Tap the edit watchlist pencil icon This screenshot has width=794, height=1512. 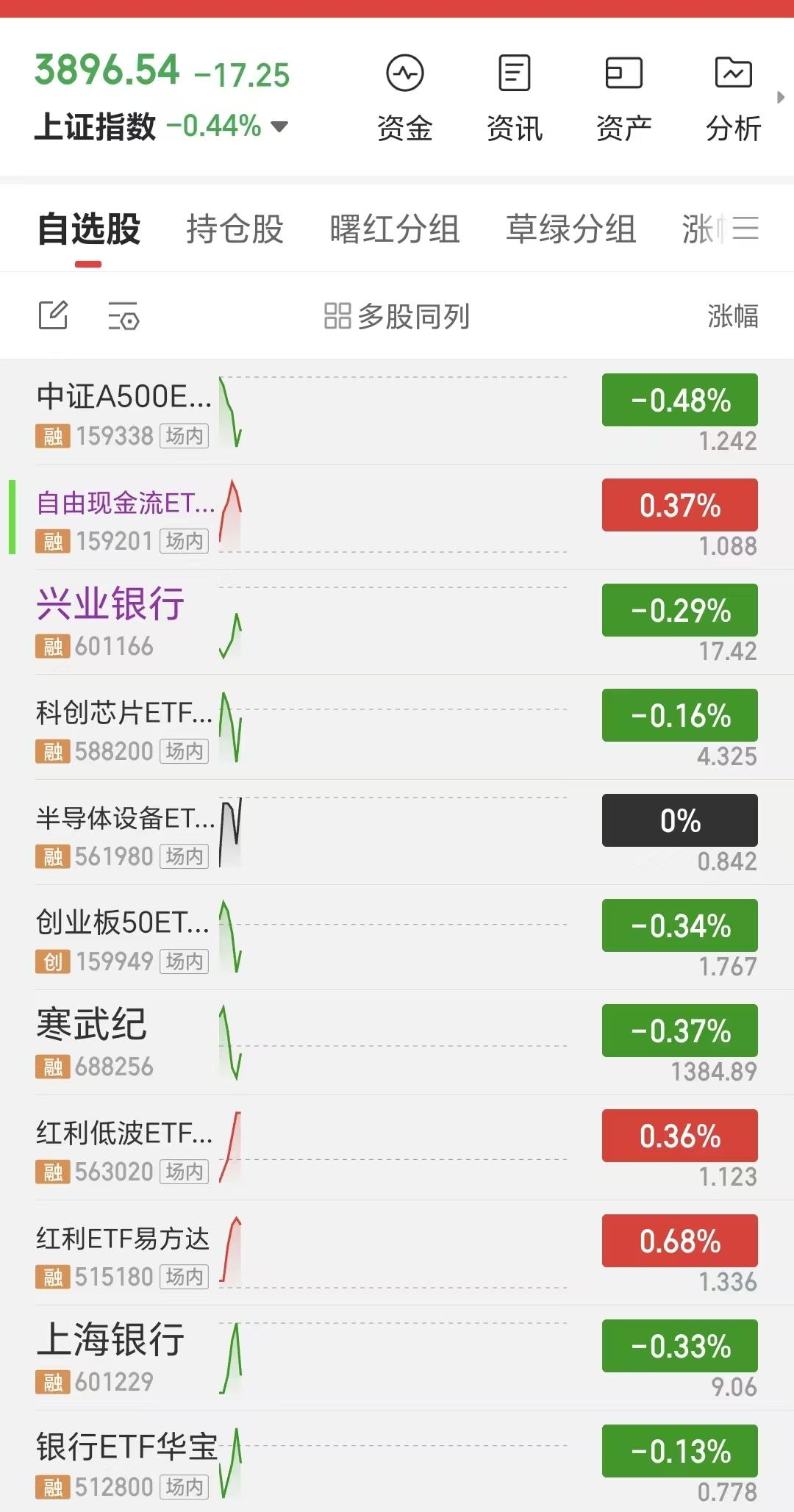[x=54, y=315]
